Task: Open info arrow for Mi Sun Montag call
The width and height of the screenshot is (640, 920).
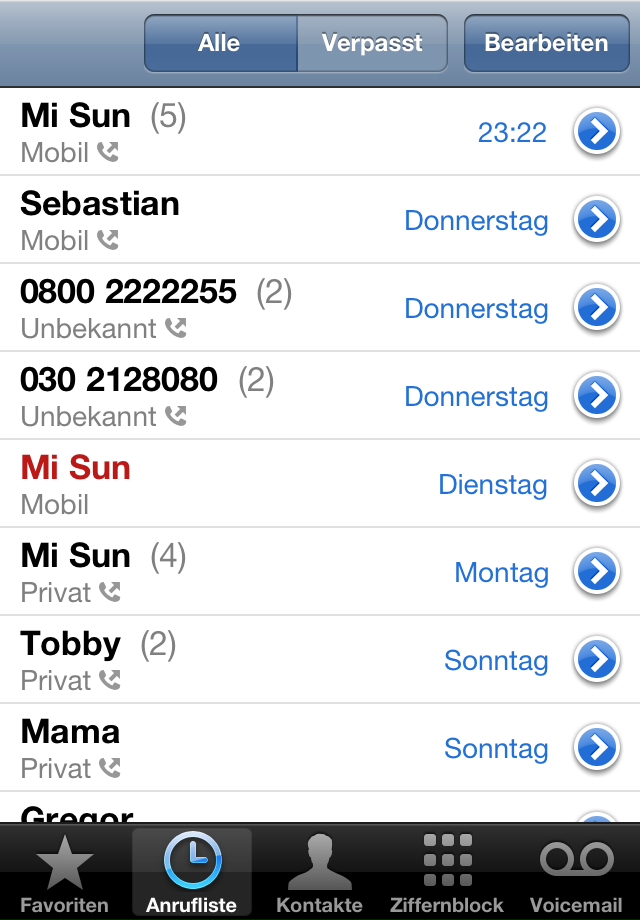Action: tap(597, 572)
